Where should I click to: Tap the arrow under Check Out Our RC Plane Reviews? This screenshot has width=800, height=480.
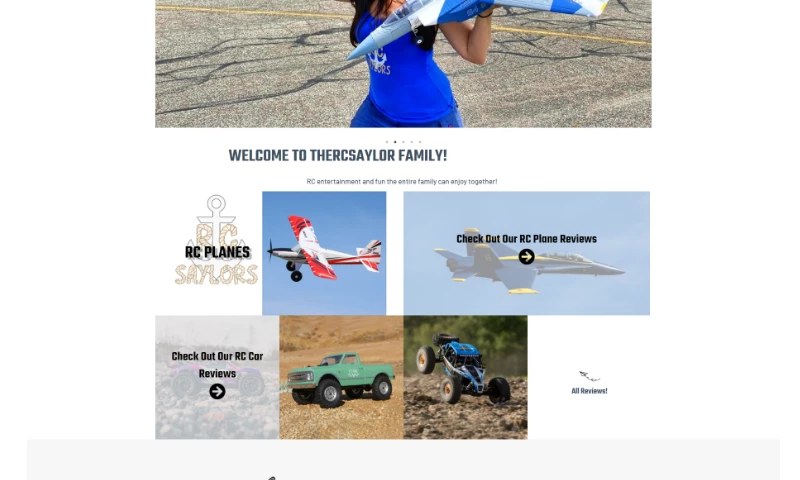pos(526,257)
